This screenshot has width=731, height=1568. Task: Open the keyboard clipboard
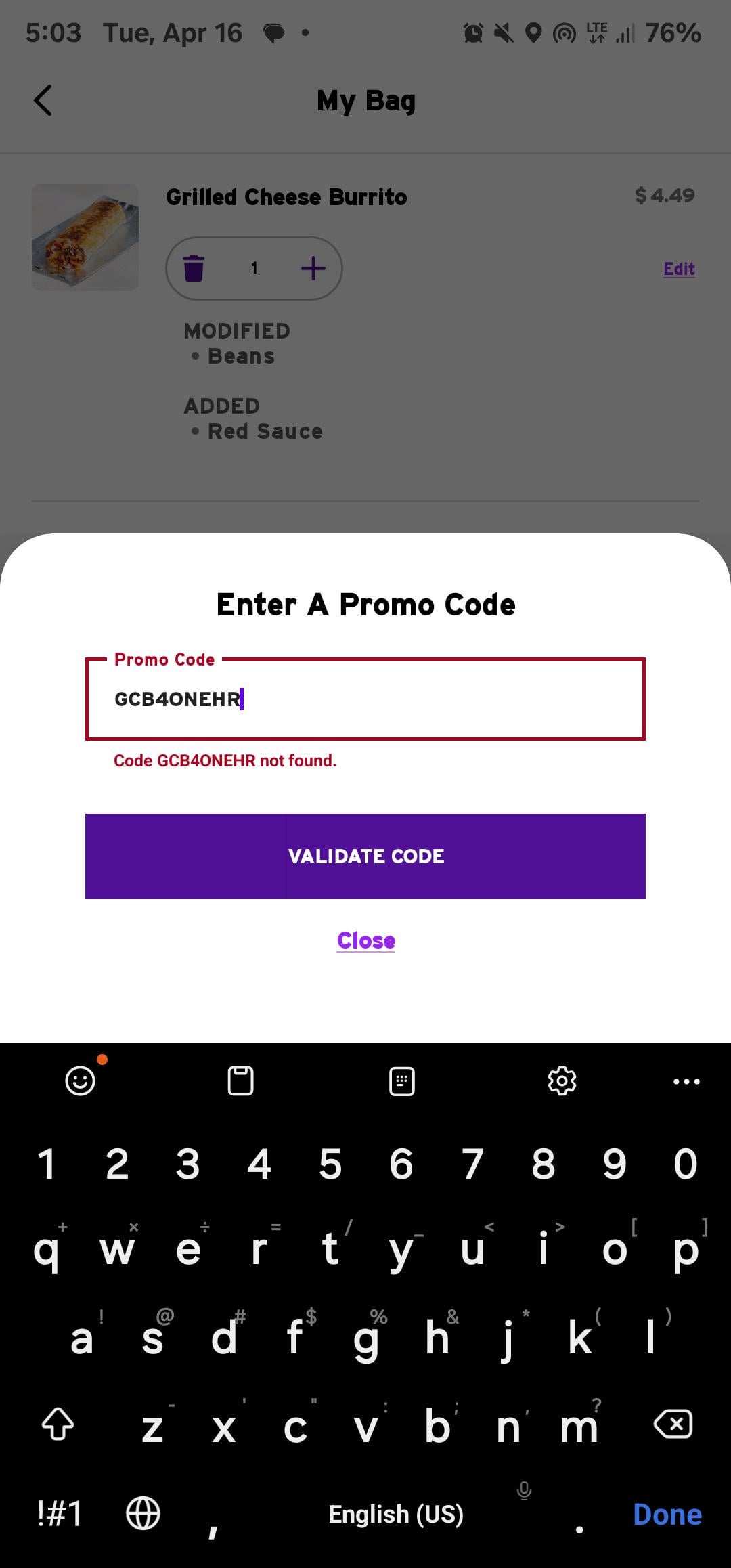[240, 1081]
